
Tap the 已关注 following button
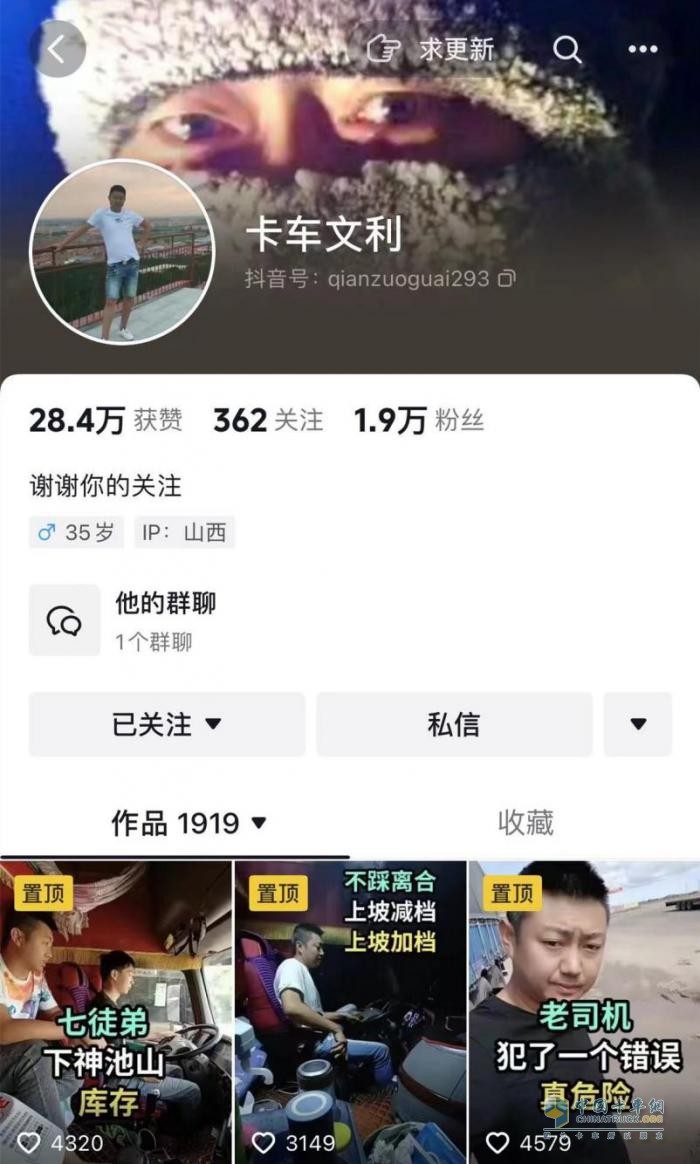(x=166, y=724)
